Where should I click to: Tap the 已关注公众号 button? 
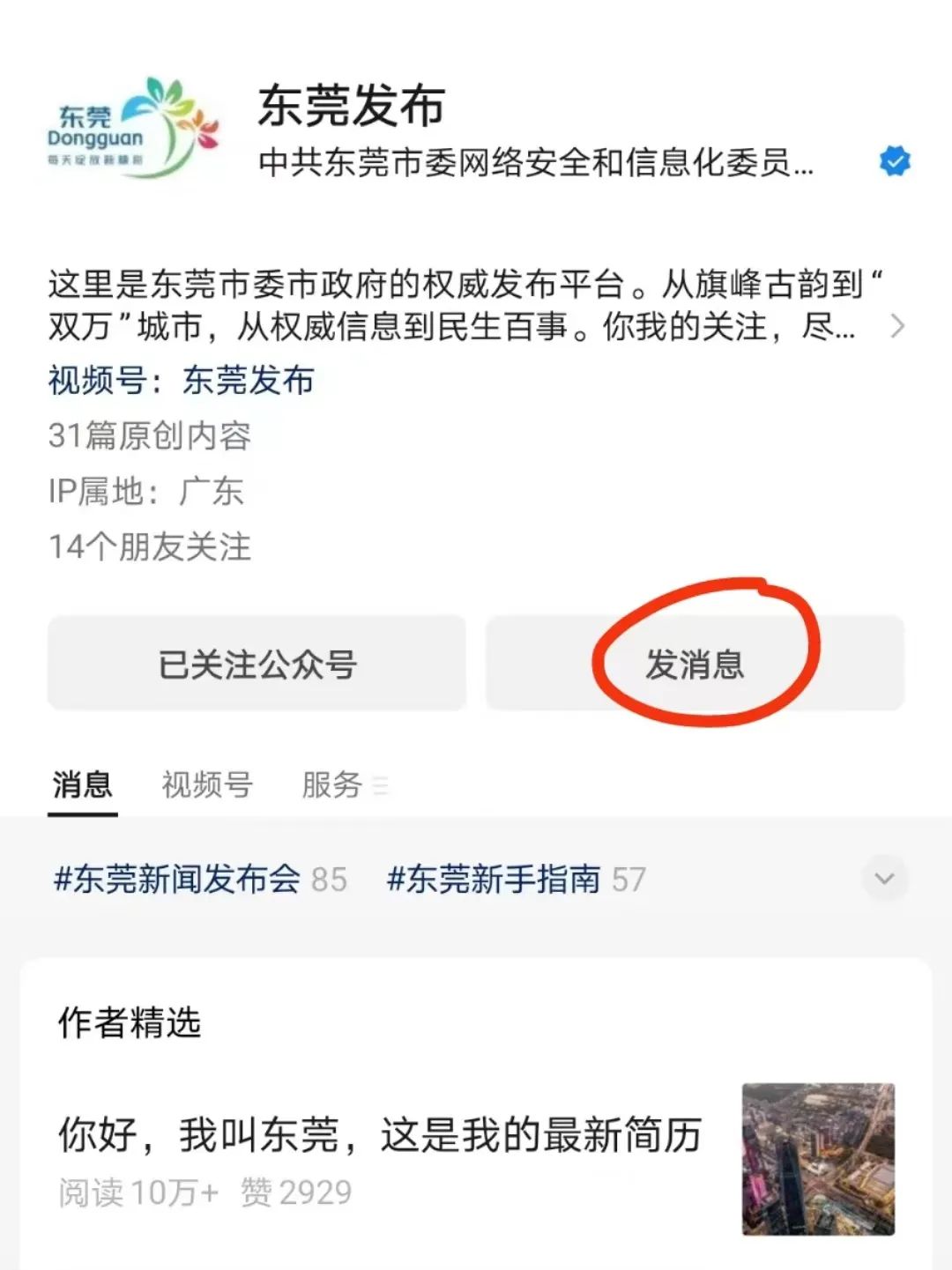(x=257, y=664)
